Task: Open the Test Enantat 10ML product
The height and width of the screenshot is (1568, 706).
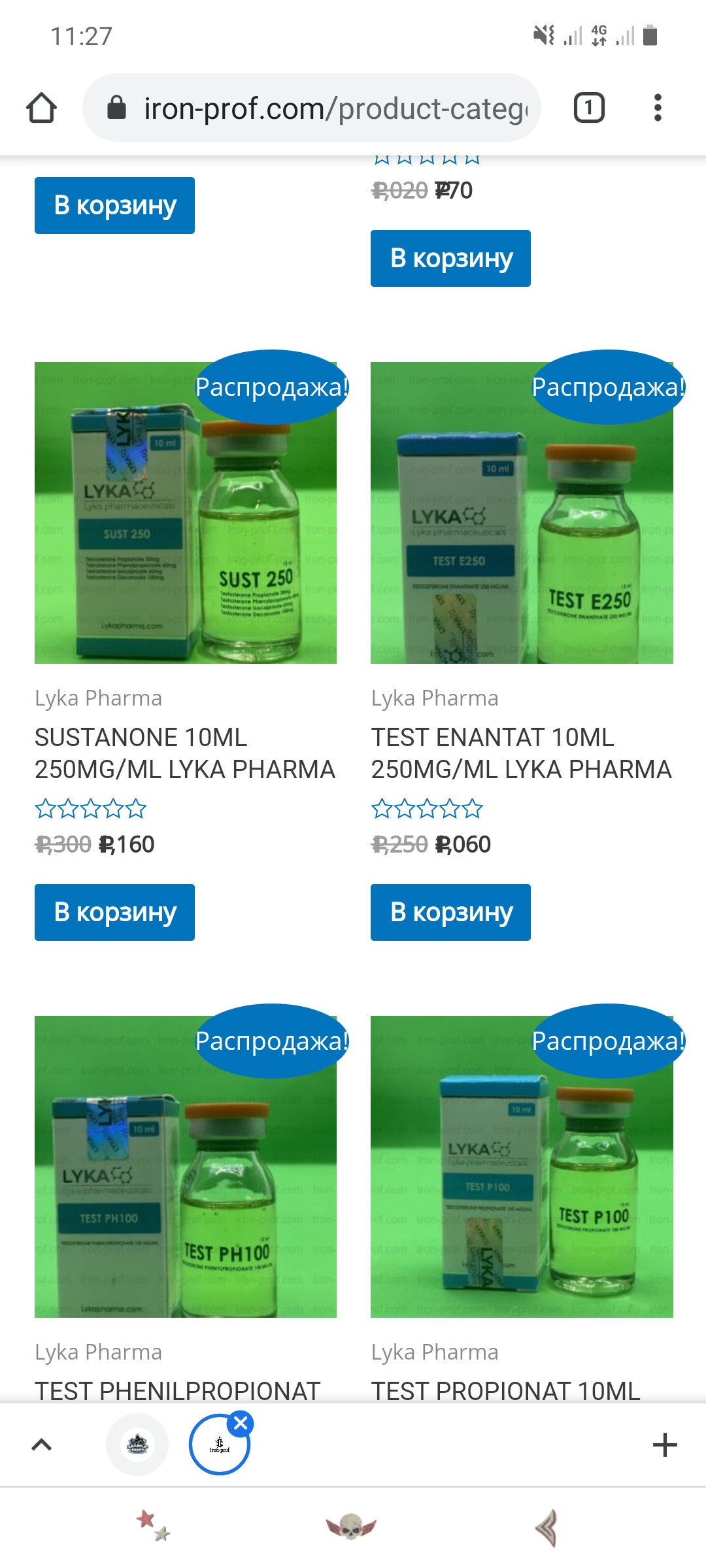Action: coord(521,753)
